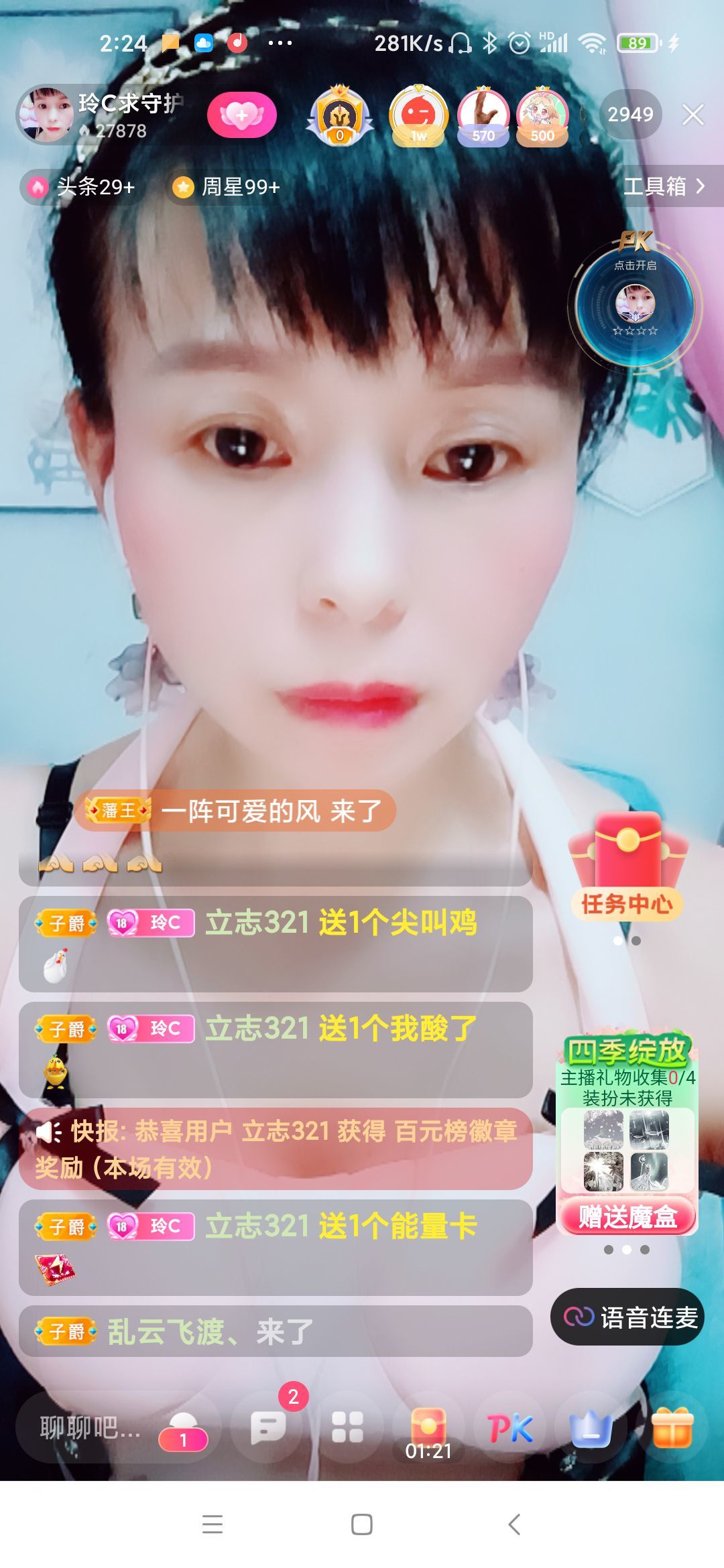Tap the follow heart icon beside streamer name
Viewport: 724px width, 1568px height.
tap(245, 115)
